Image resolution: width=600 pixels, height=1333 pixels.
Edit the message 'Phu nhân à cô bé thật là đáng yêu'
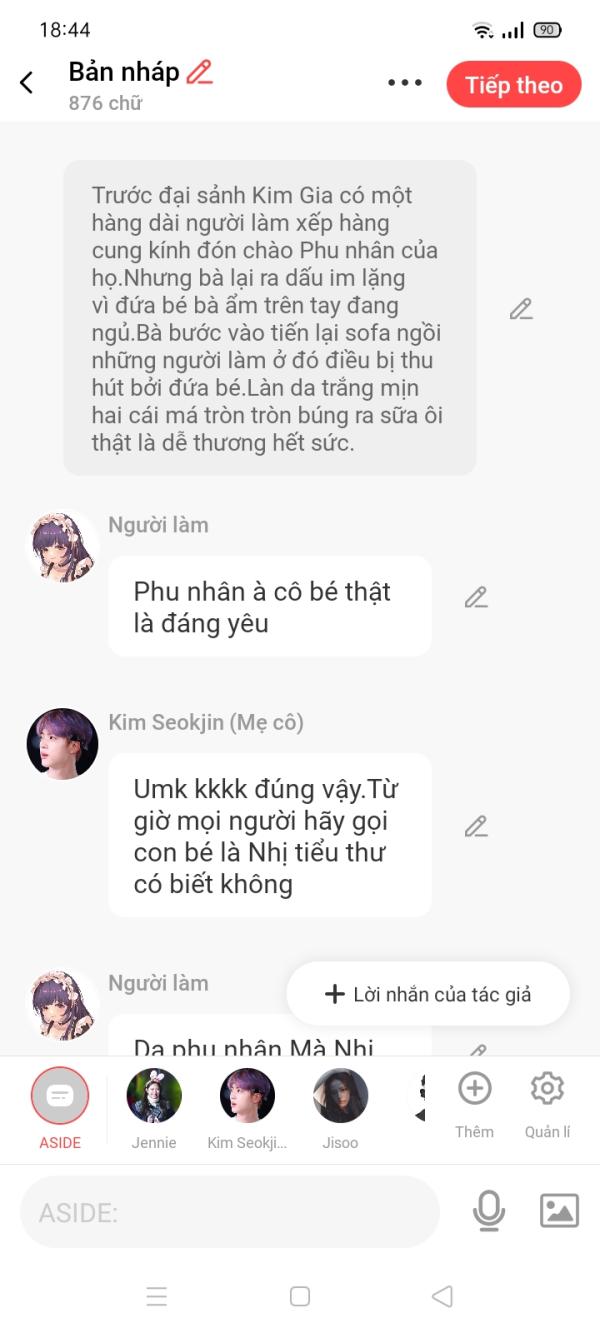(476, 598)
